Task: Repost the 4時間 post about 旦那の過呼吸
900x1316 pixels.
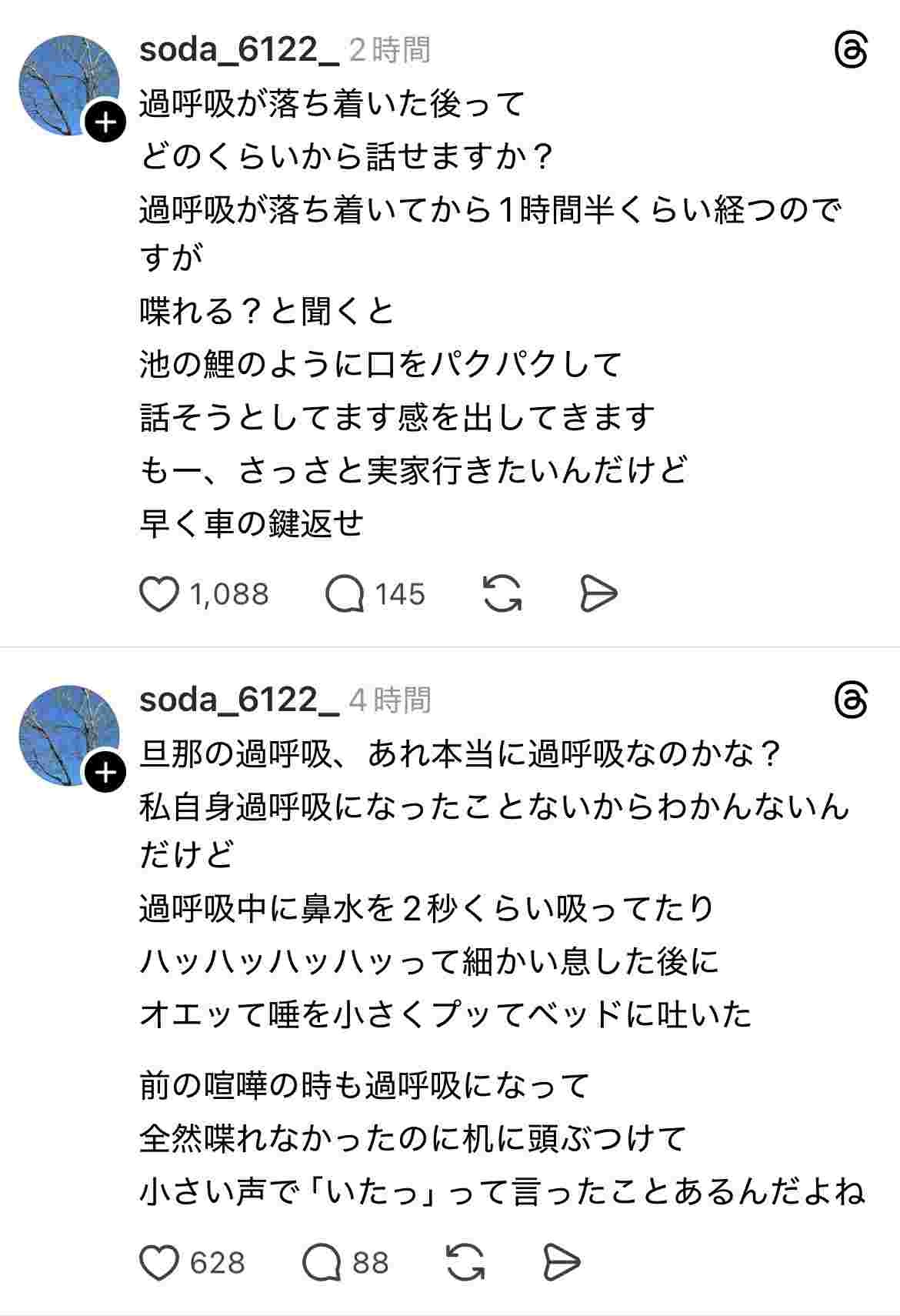Action: pos(465,1263)
